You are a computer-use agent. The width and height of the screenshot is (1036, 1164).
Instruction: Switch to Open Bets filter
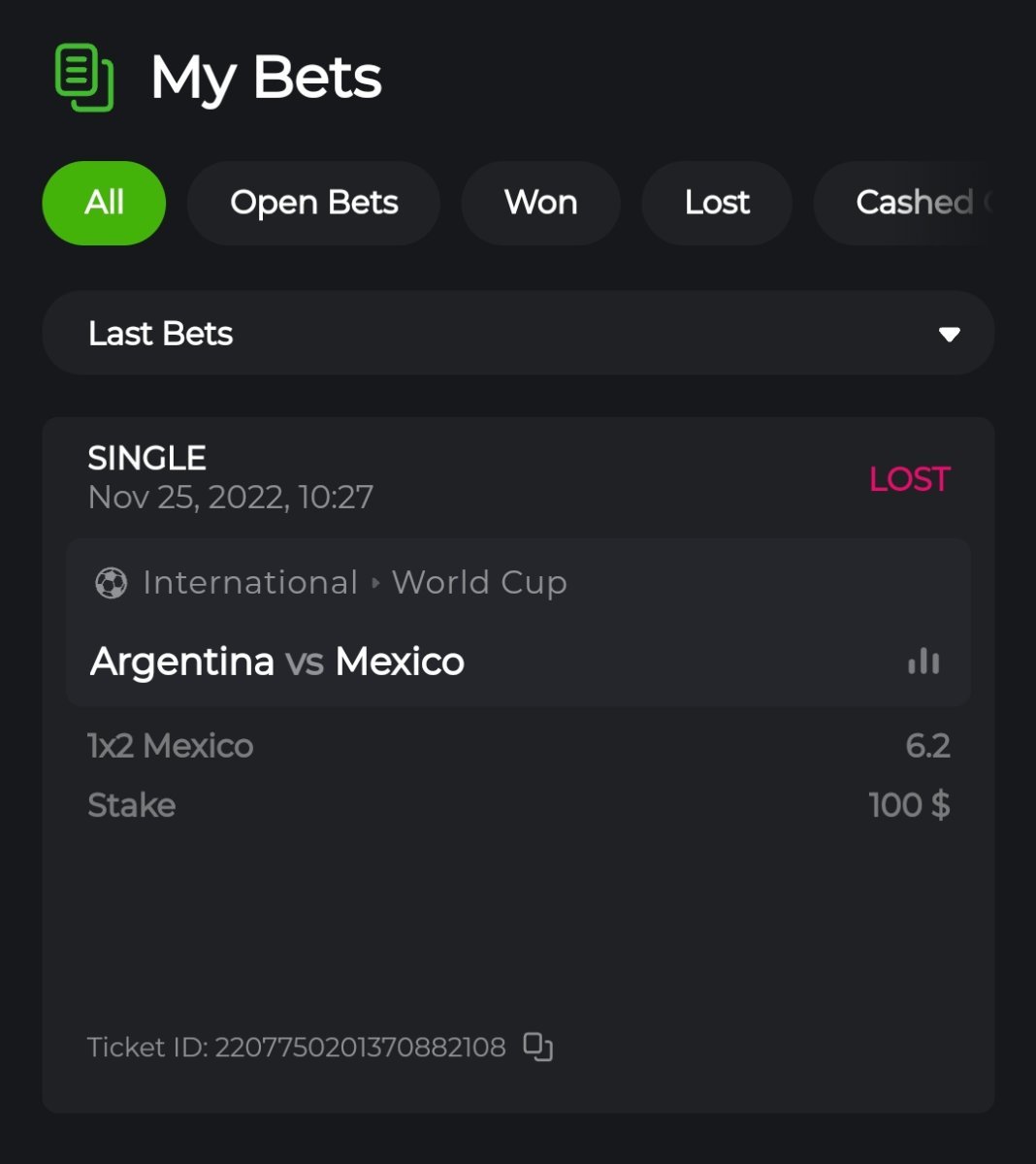313,203
